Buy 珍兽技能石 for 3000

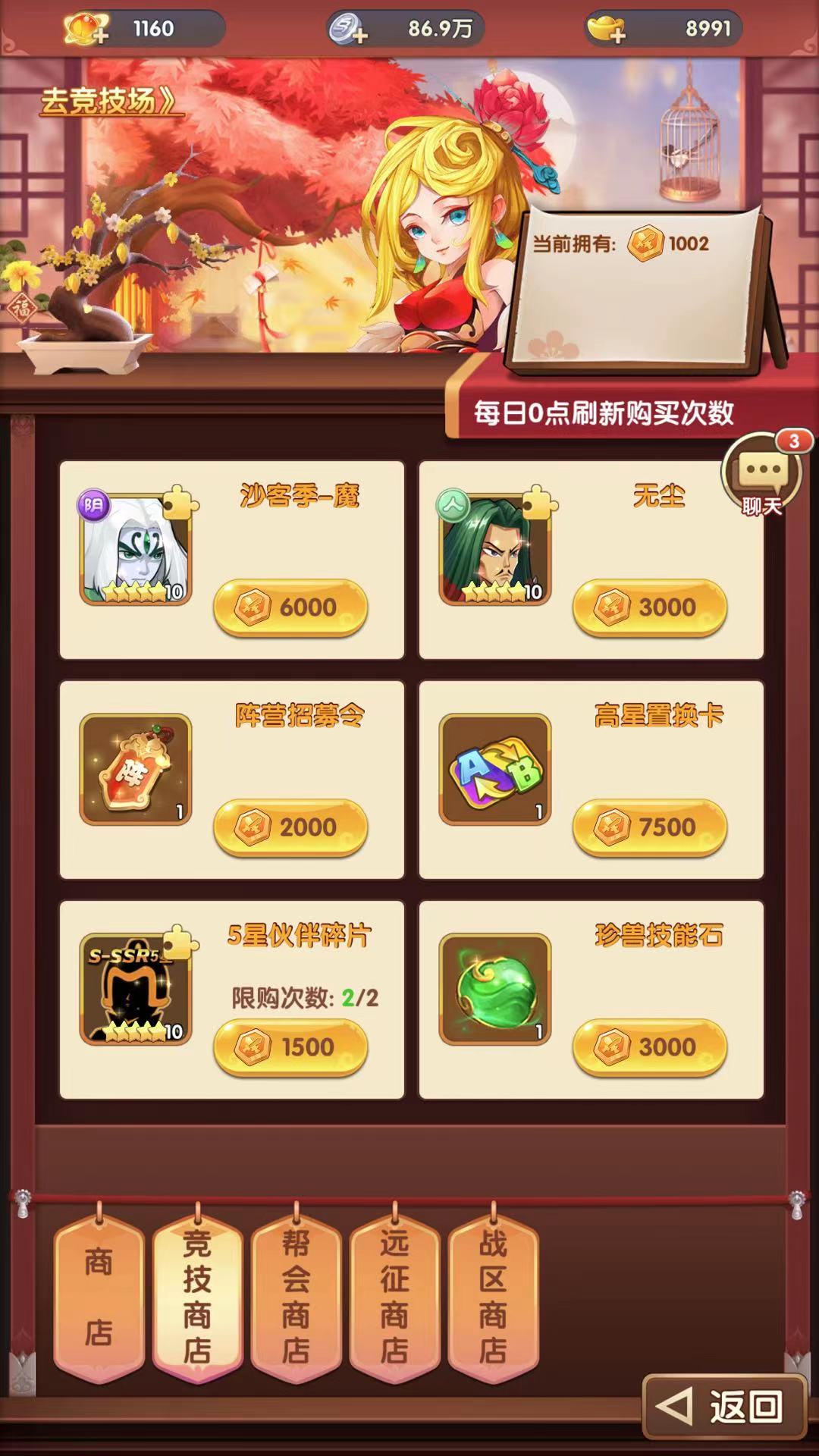[x=650, y=1047]
